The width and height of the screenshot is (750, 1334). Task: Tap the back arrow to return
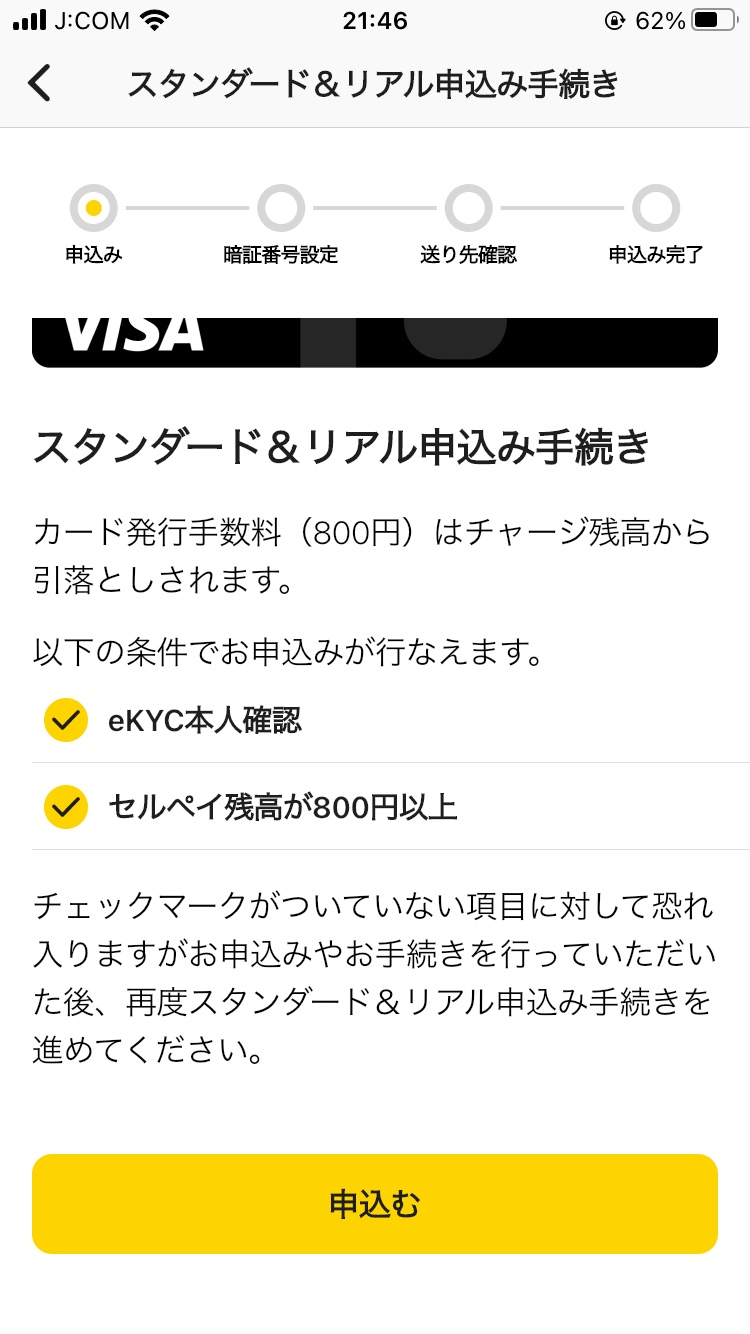click(x=40, y=84)
